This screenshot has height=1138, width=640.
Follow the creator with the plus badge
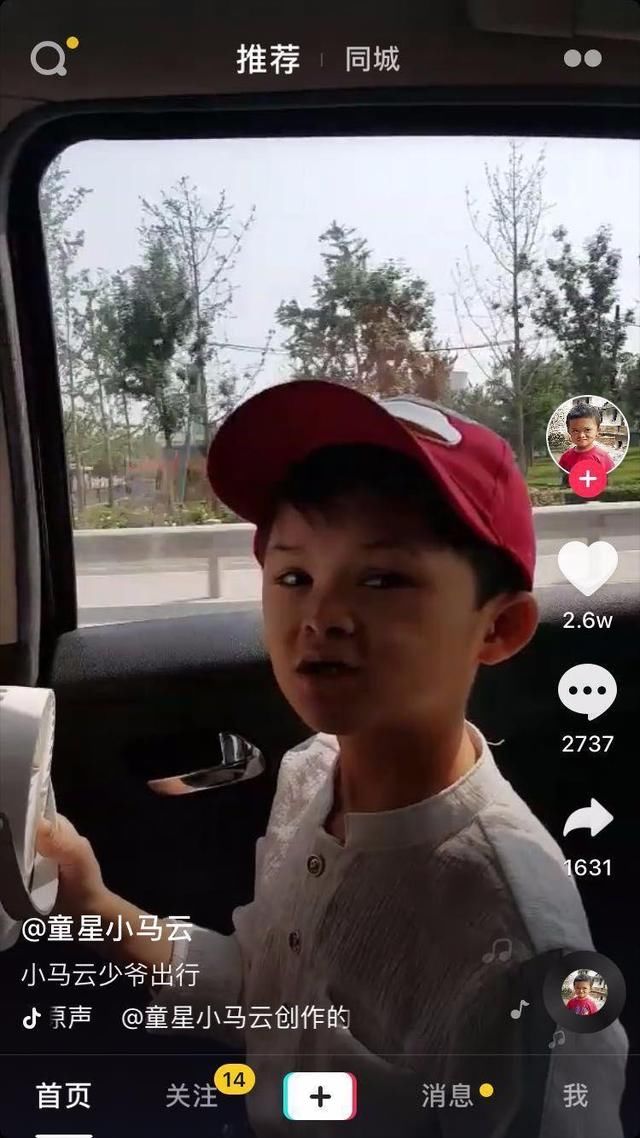587,480
